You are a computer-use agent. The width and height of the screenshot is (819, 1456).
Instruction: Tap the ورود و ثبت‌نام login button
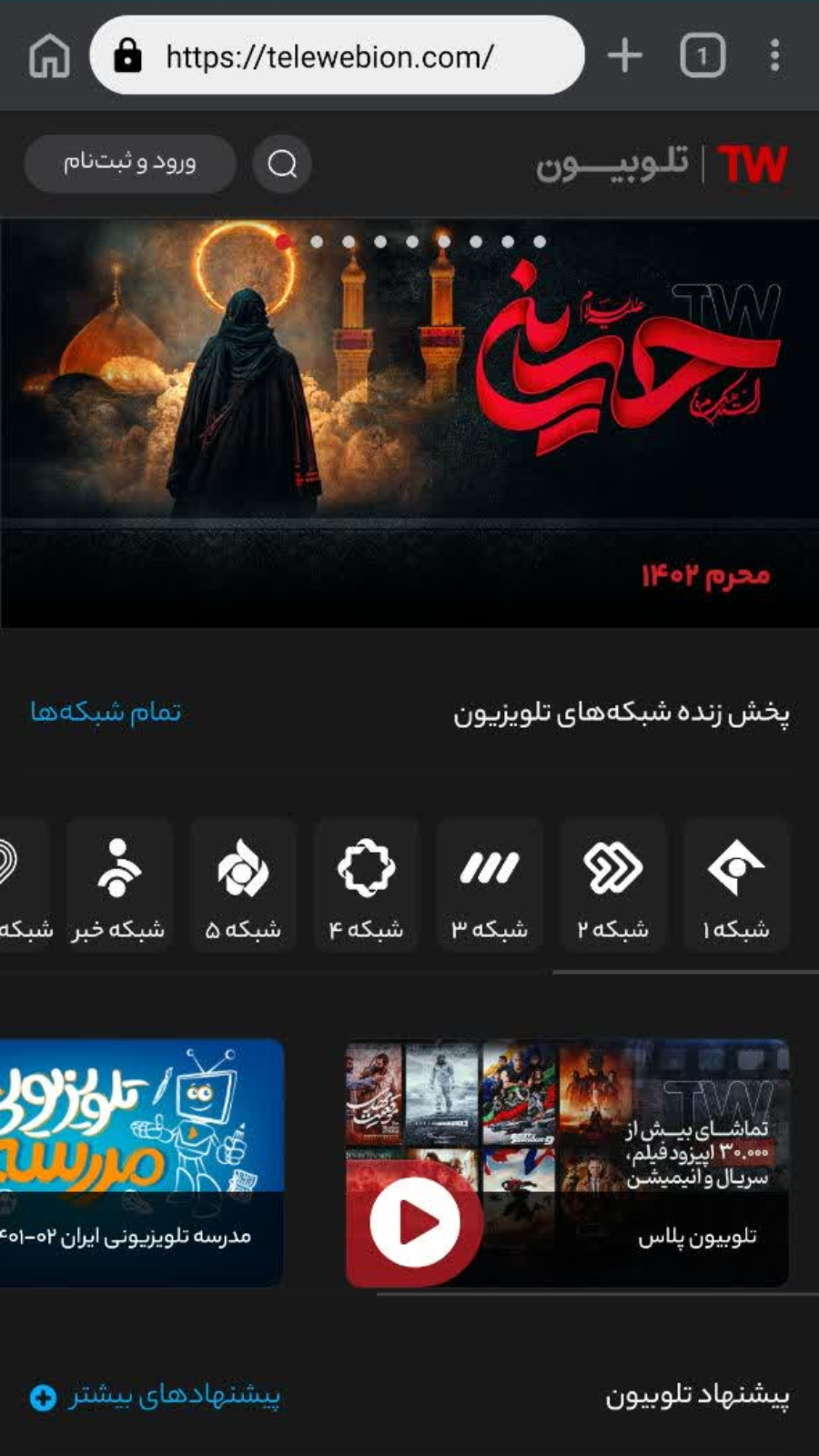click(x=129, y=164)
